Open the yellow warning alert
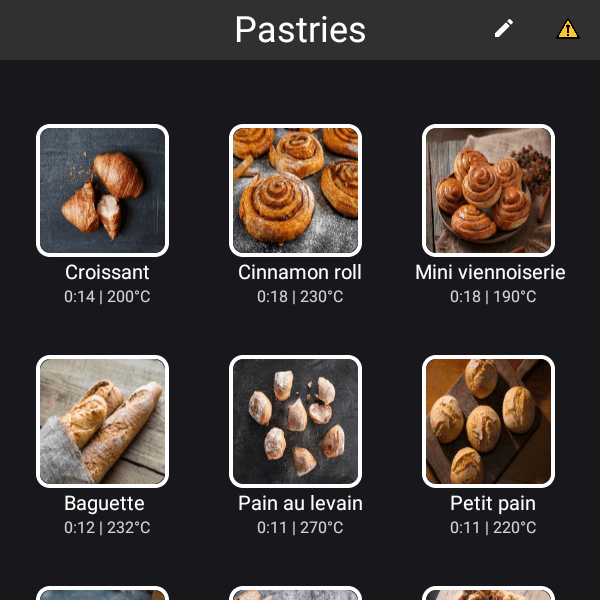600x600 pixels. coord(568,30)
